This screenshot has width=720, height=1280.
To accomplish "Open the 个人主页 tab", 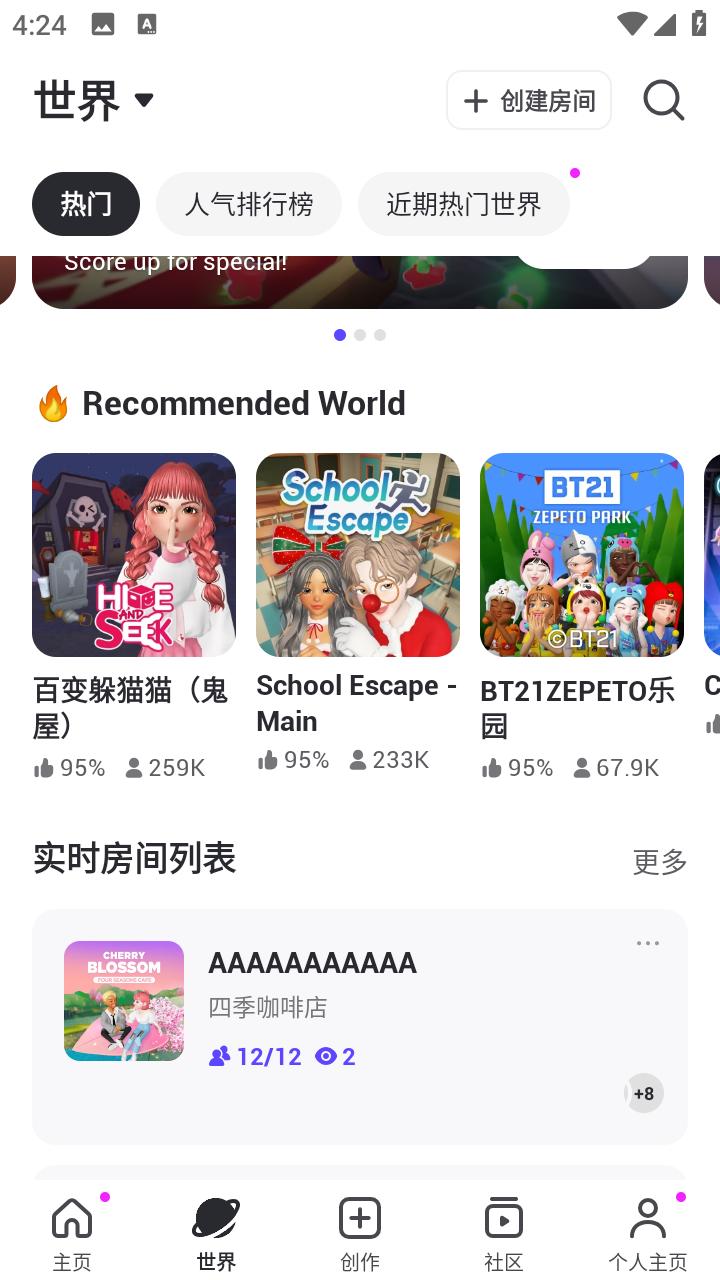I will [648, 1234].
